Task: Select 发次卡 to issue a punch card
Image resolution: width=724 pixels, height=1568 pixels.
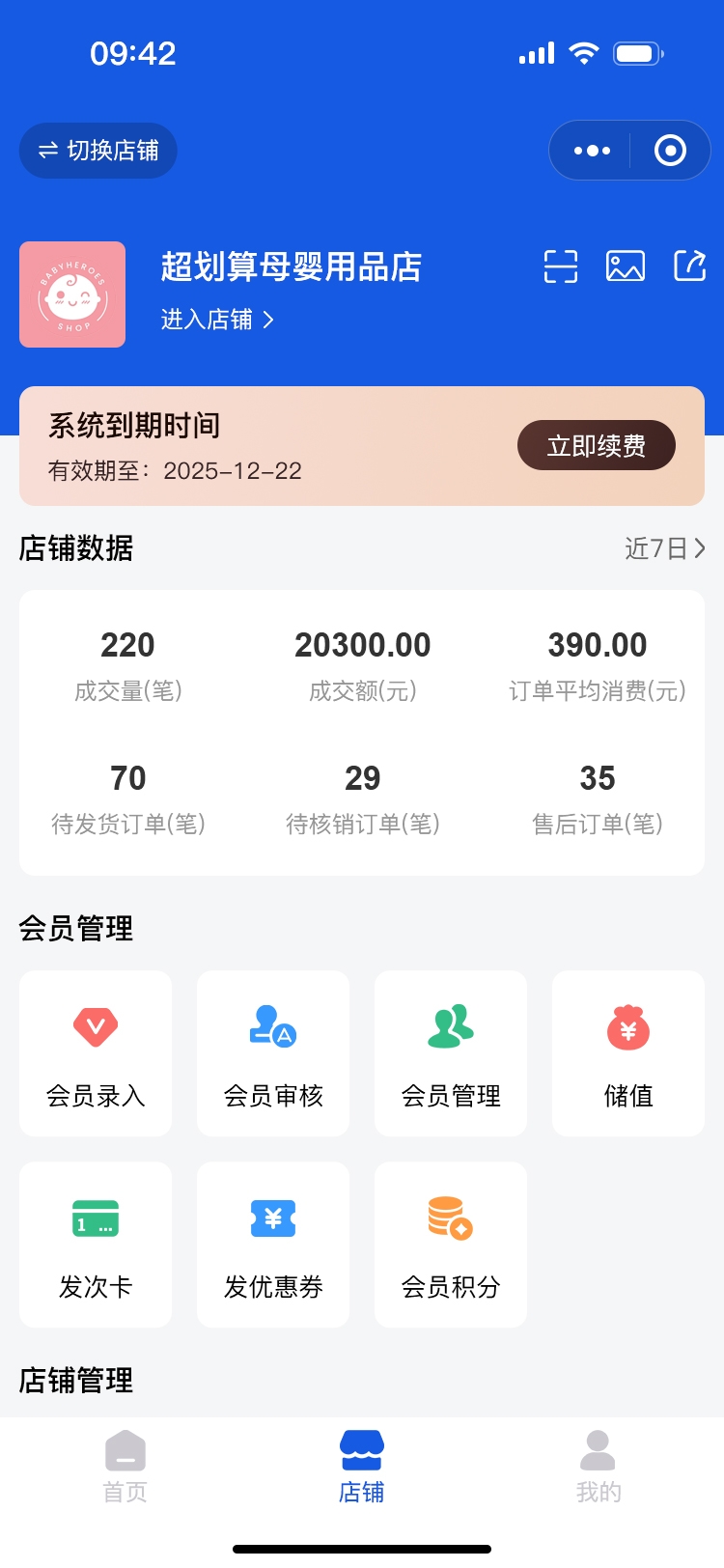Action: click(x=96, y=1245)
